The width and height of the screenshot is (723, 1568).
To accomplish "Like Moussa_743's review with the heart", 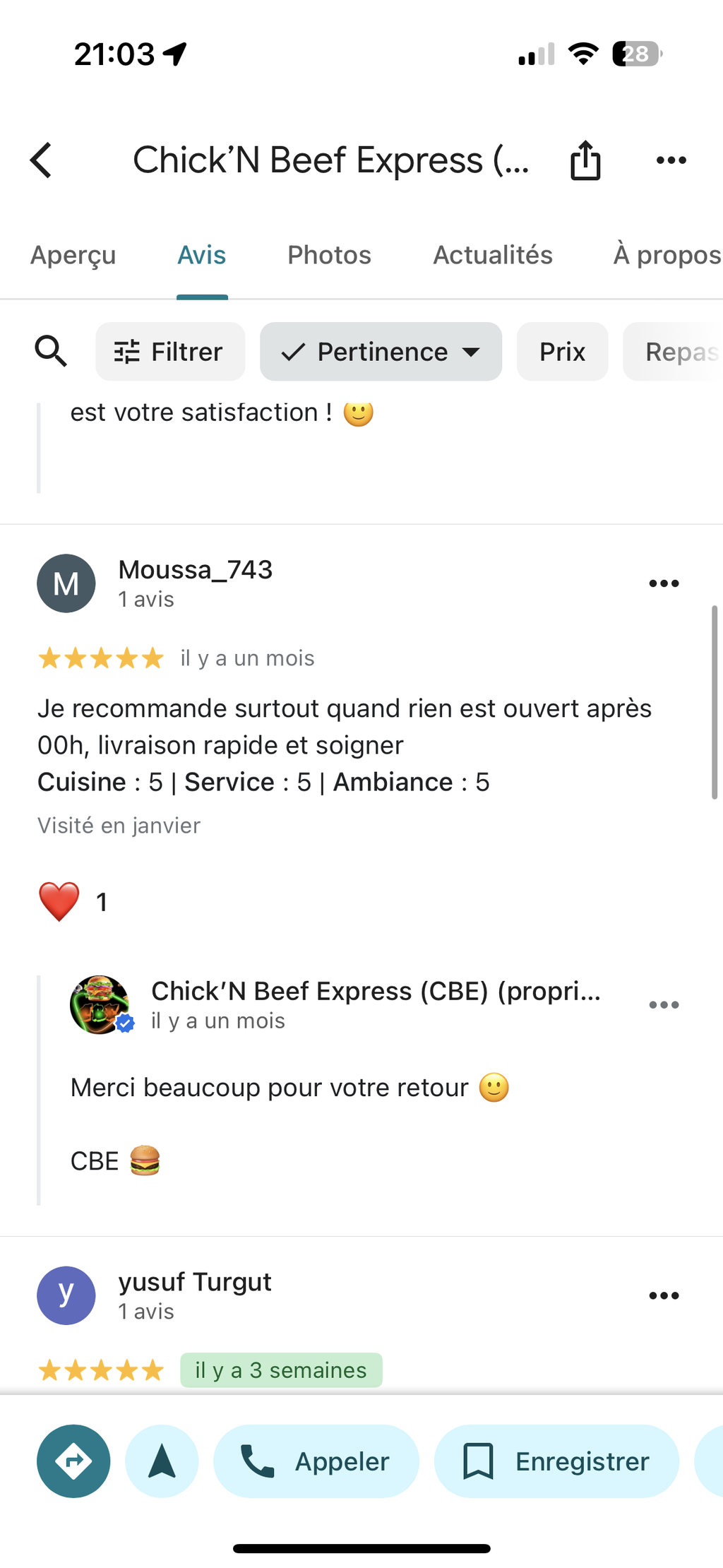I will (59, 902).
